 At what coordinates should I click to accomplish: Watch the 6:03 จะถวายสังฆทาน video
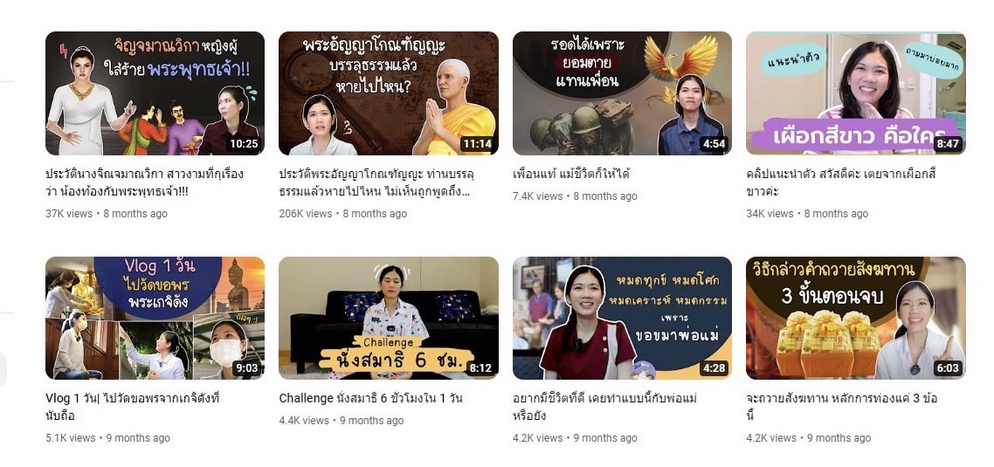click(x=855, y=318)
